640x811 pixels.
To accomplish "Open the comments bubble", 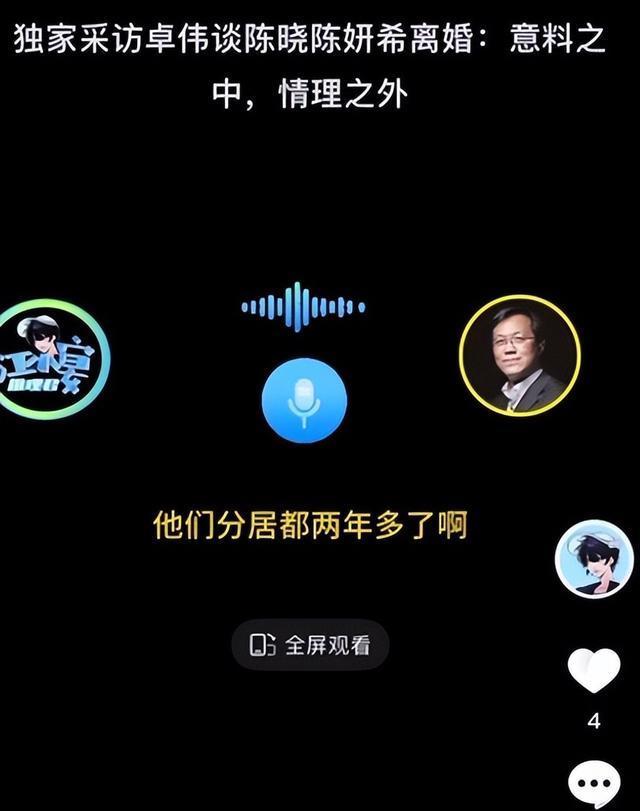I will [594, 786].
